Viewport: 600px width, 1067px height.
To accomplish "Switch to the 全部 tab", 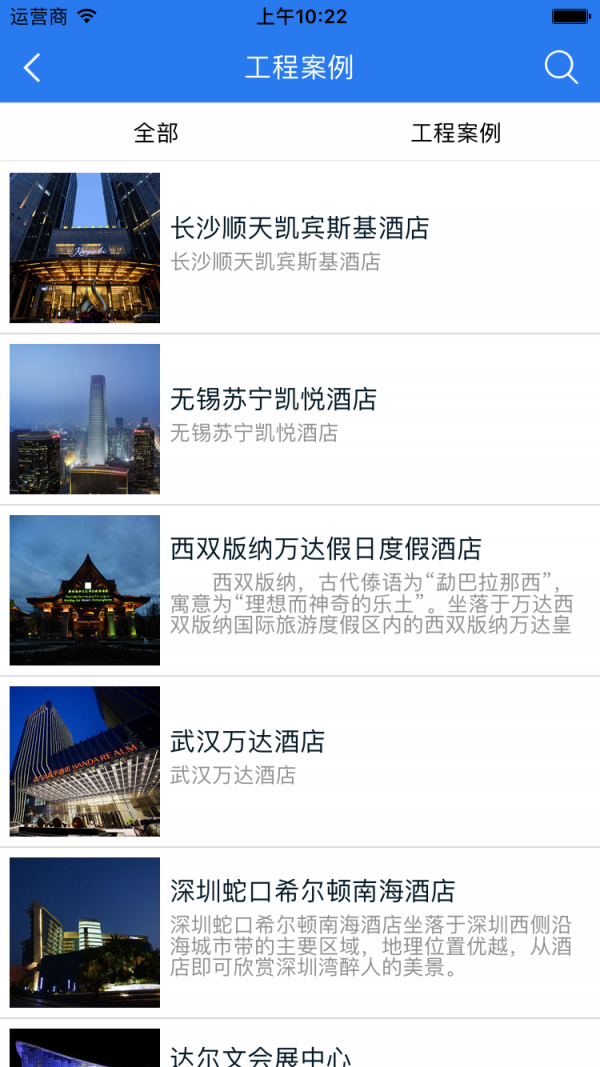I will click(156, 133).
